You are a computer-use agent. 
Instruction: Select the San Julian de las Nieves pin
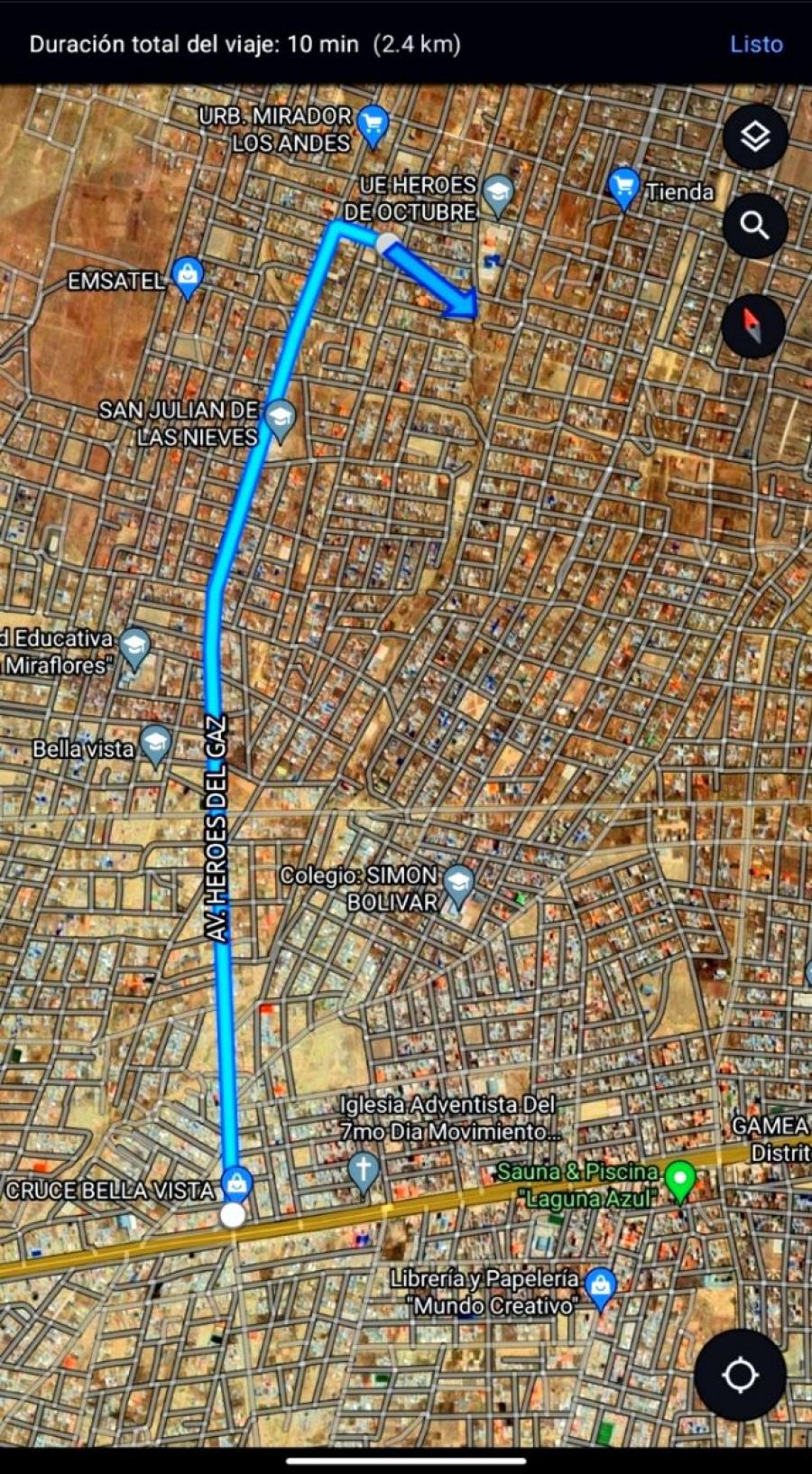tap(280, 422)
